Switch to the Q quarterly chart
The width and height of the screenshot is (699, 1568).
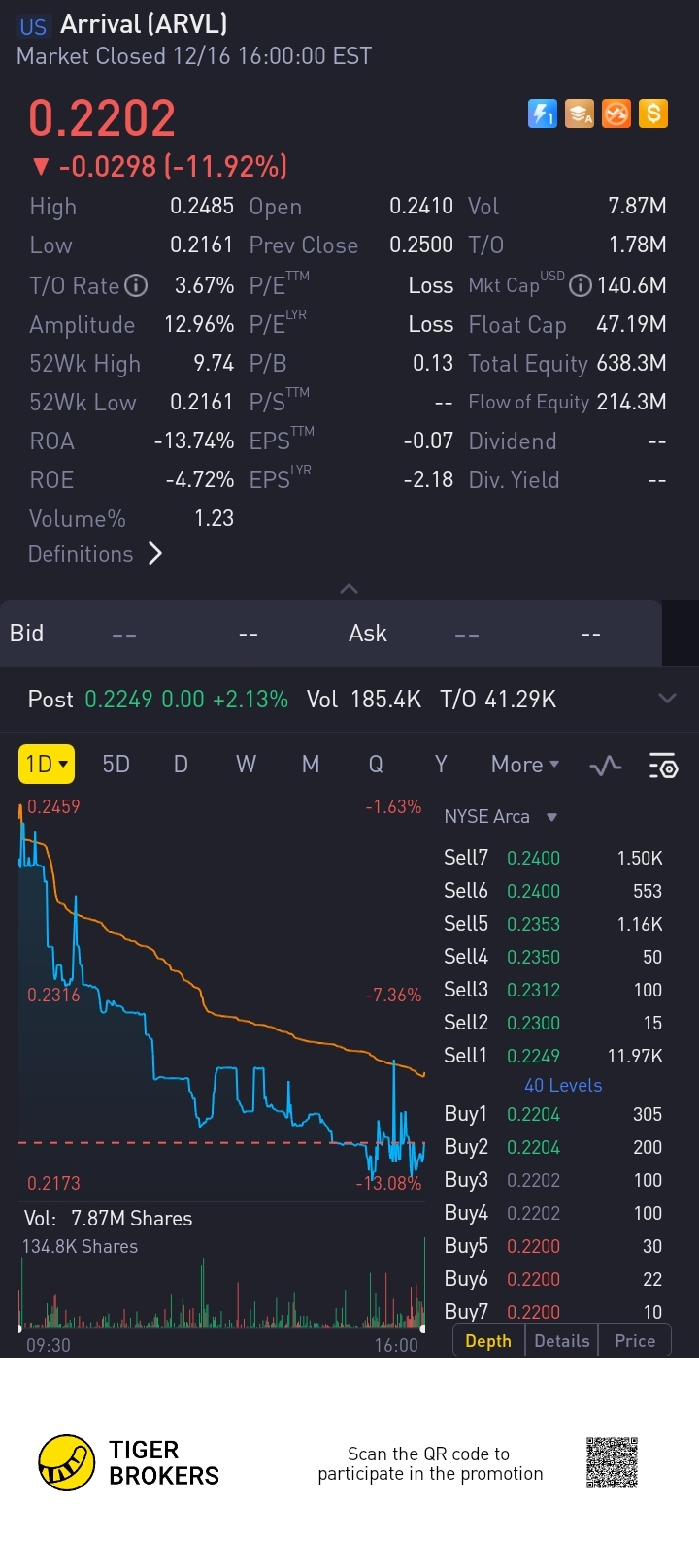coord(376,765)
